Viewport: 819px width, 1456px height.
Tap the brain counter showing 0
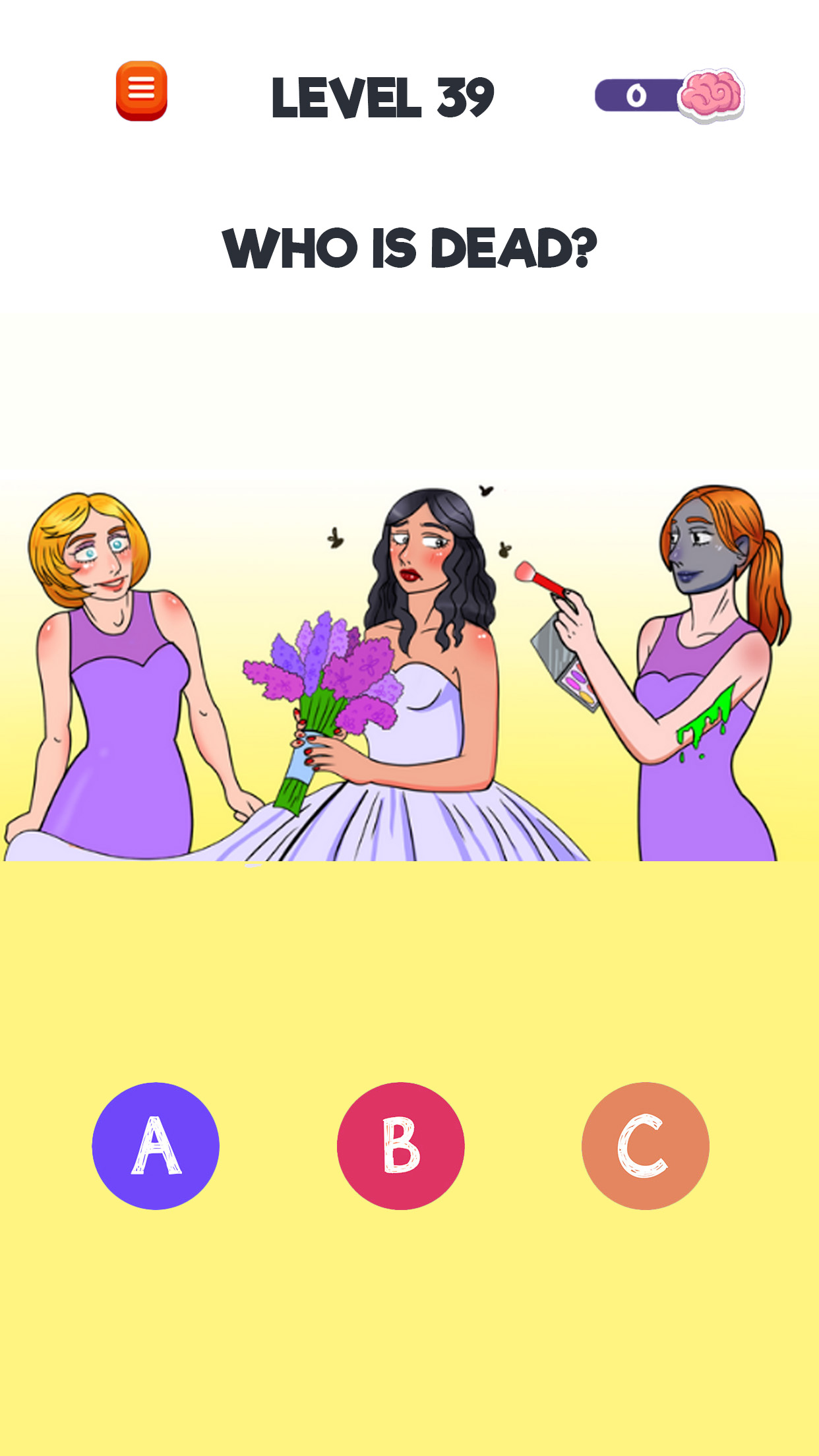click(x=636, y=96)
